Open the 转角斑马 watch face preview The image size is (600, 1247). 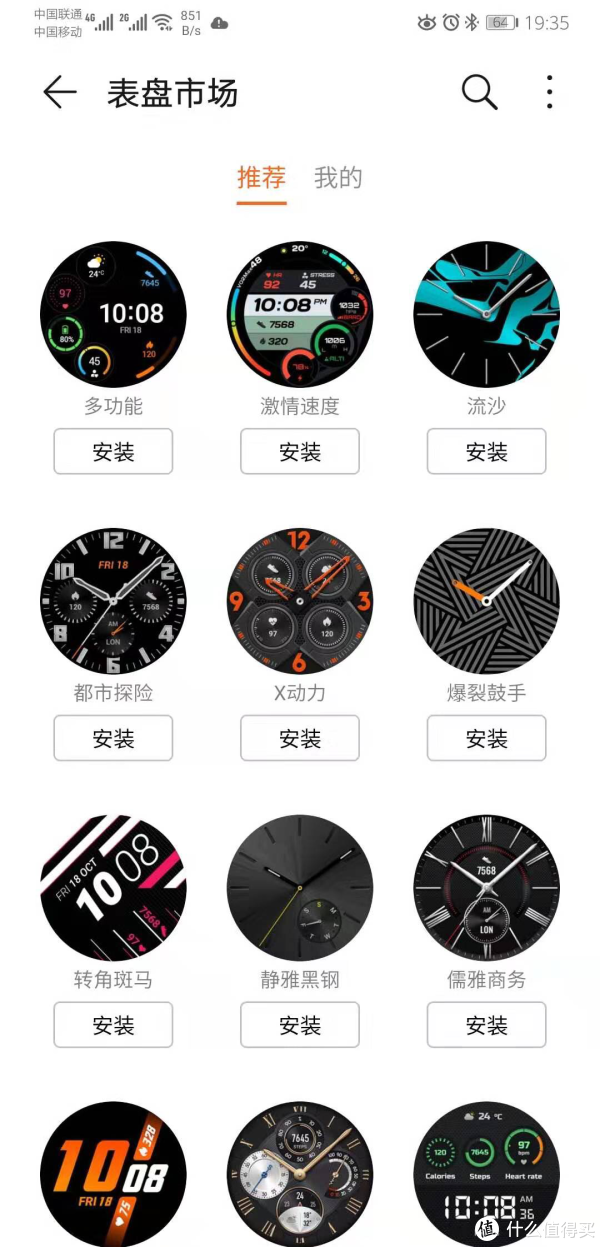113,888
